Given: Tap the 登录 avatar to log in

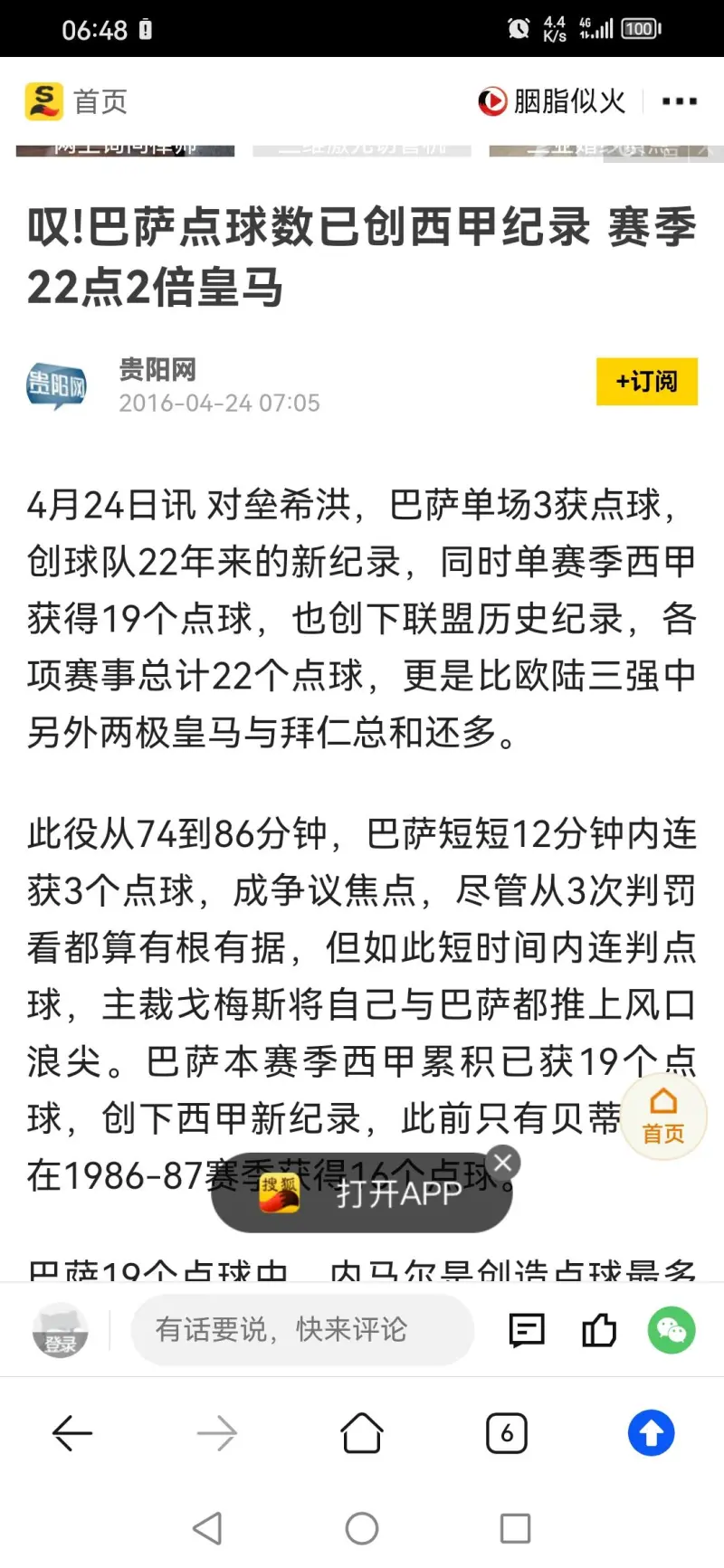Looking at the screenshot, I should (x=60, y=1330).
